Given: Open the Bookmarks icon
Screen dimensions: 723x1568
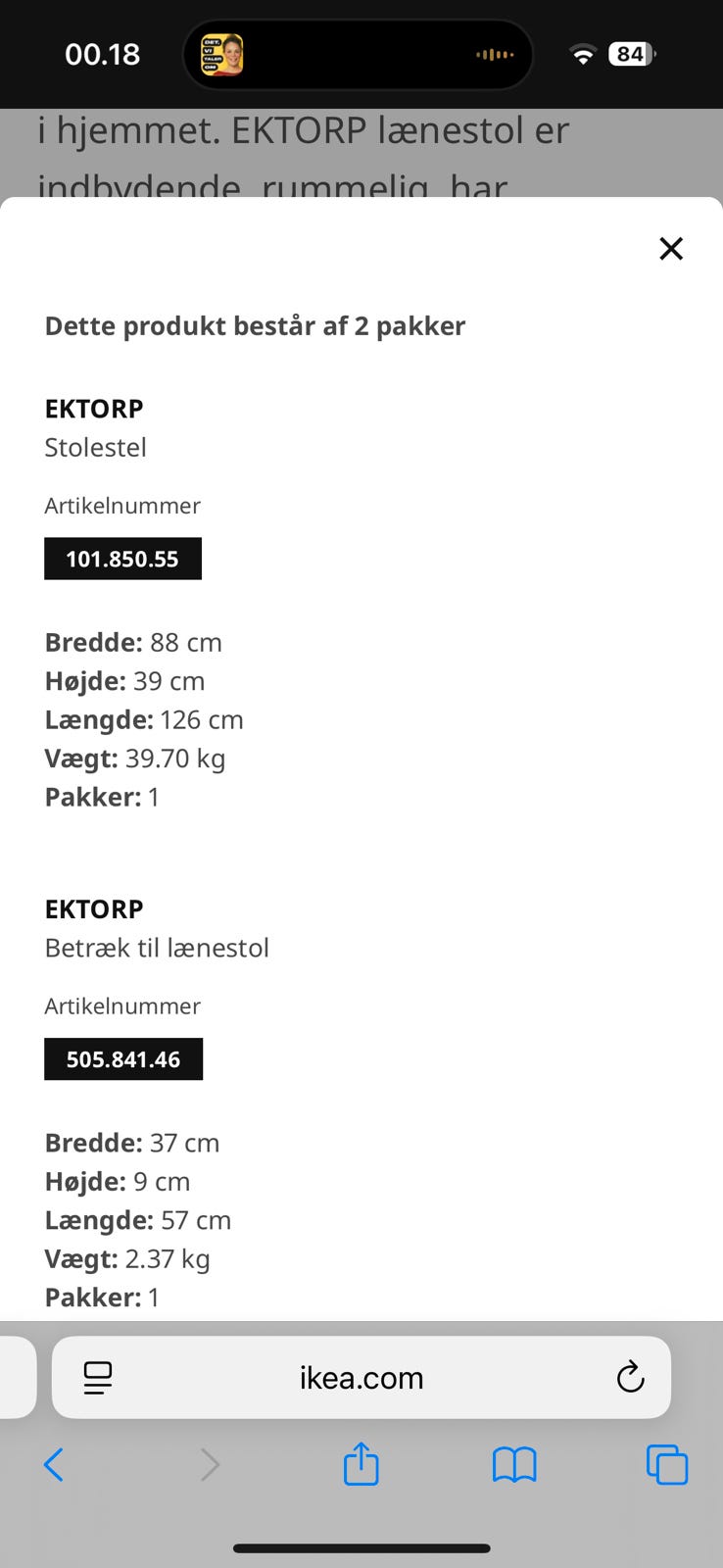Looking at the screenshot, I should (x=514, y=1464).
